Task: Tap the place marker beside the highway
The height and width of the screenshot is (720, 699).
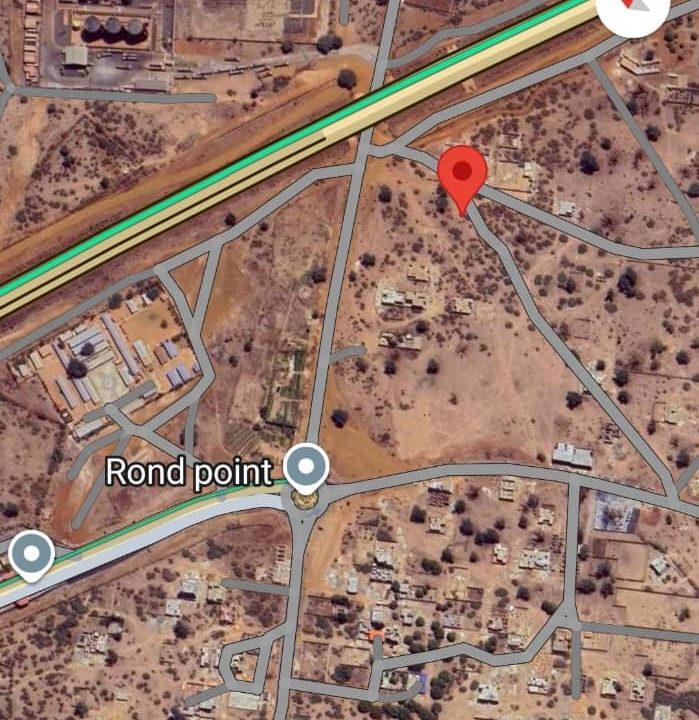Action: click(x=31, y=554)
